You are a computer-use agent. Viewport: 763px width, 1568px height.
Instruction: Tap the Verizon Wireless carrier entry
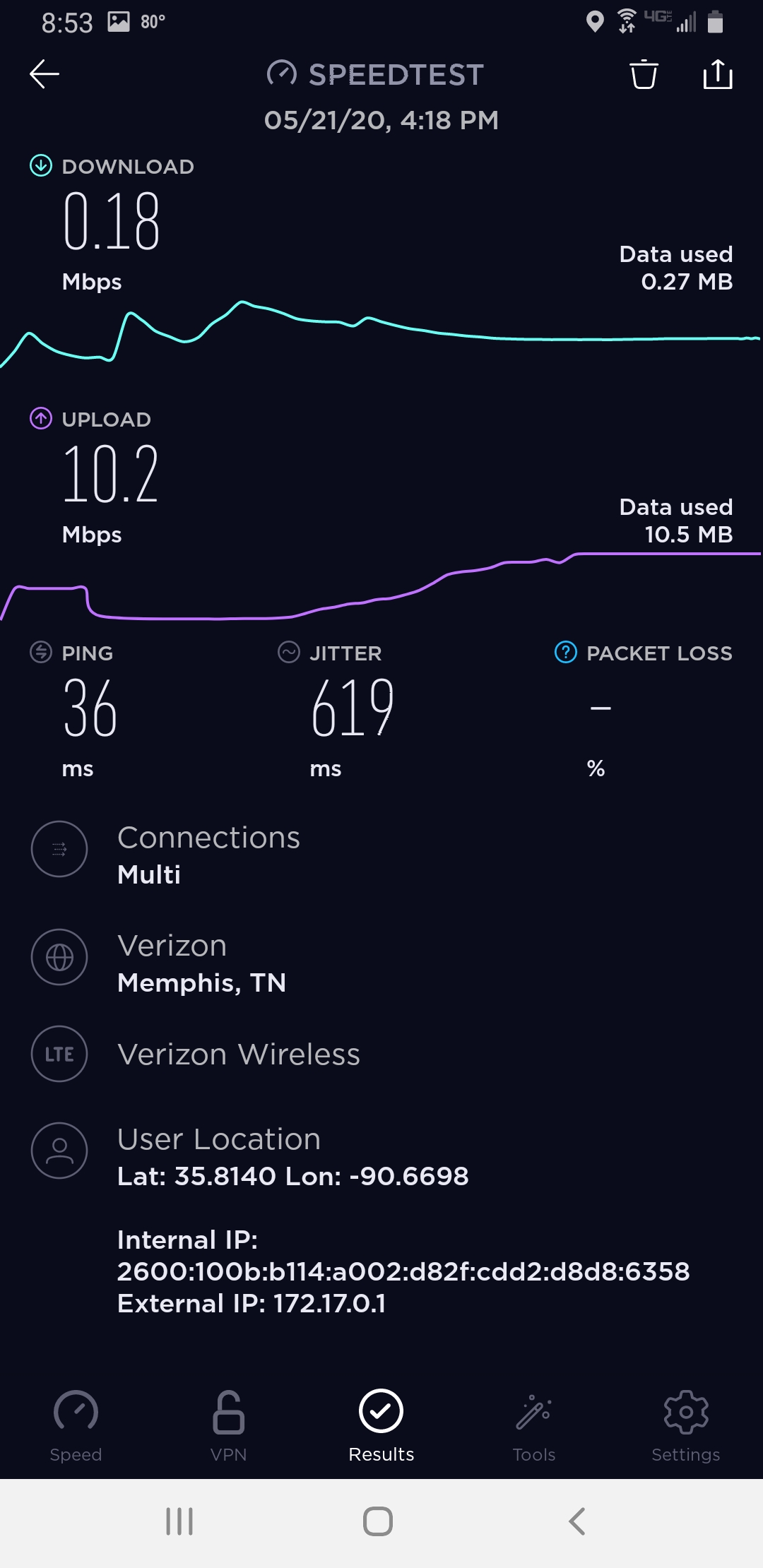(240, 1054)
